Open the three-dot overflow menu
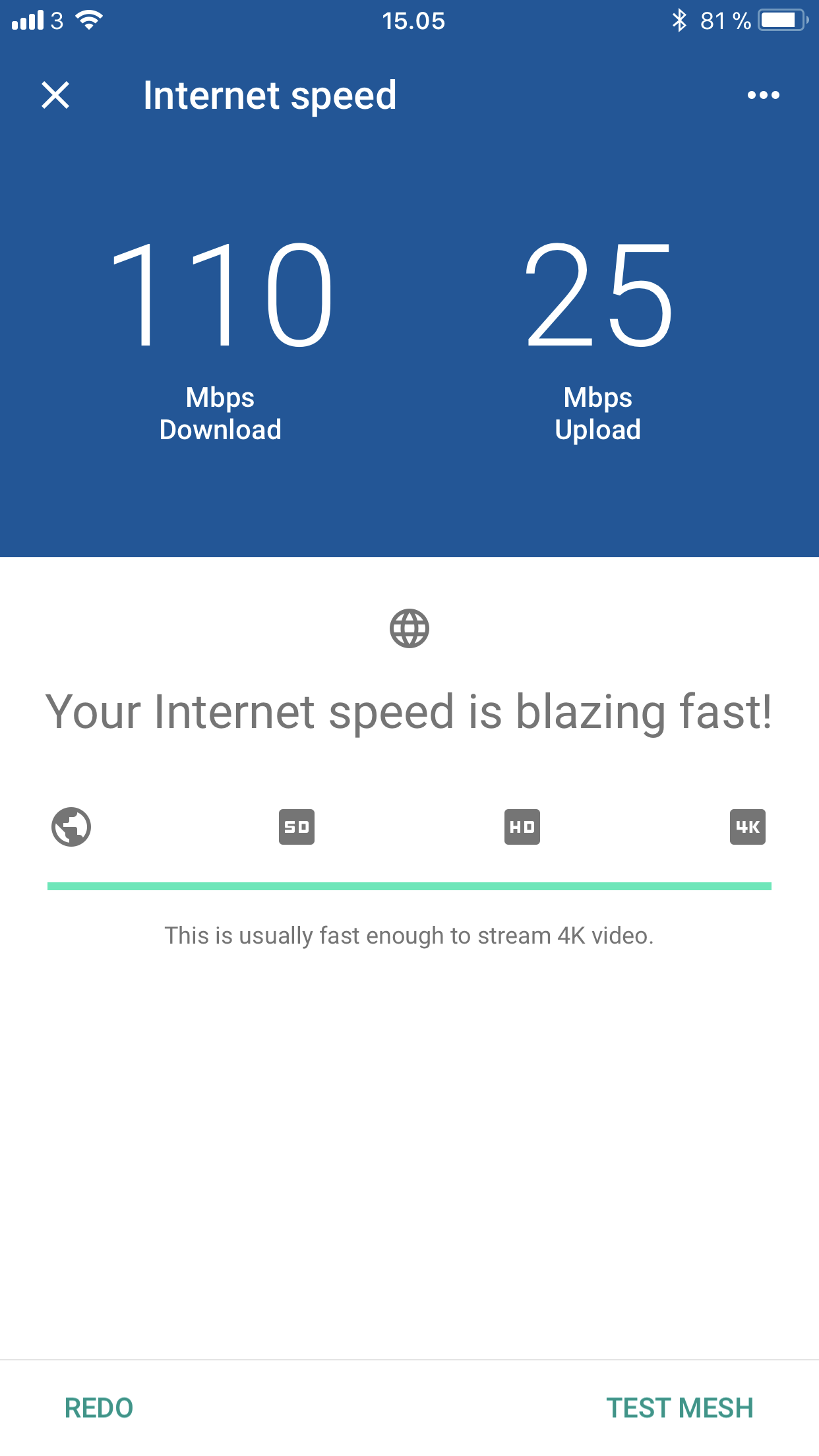 (763, 95)
